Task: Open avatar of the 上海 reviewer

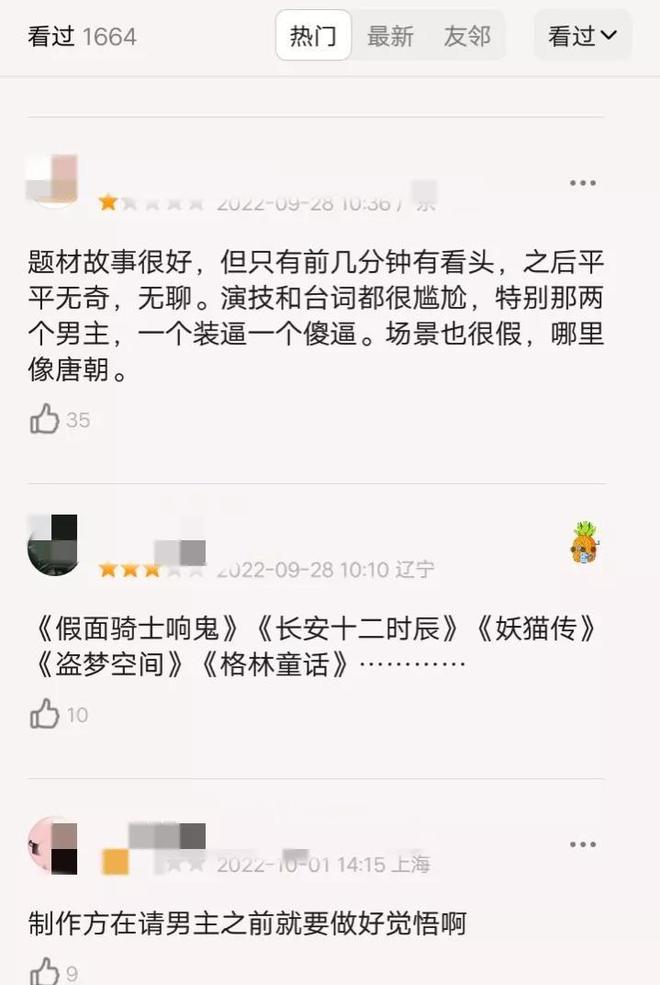Action: (x=53, y=846)
